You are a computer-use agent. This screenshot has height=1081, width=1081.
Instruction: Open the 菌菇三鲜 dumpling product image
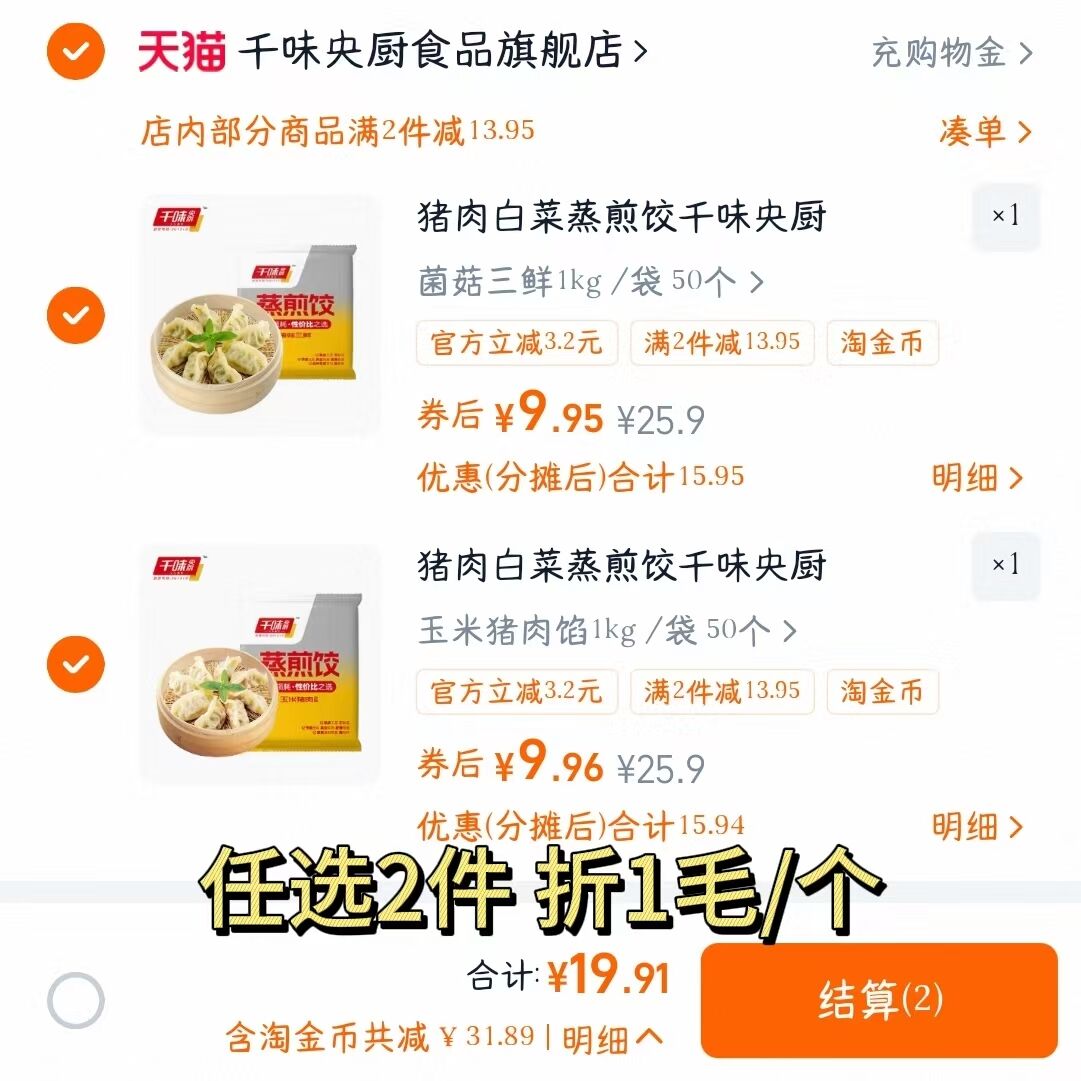pos(260,315)
